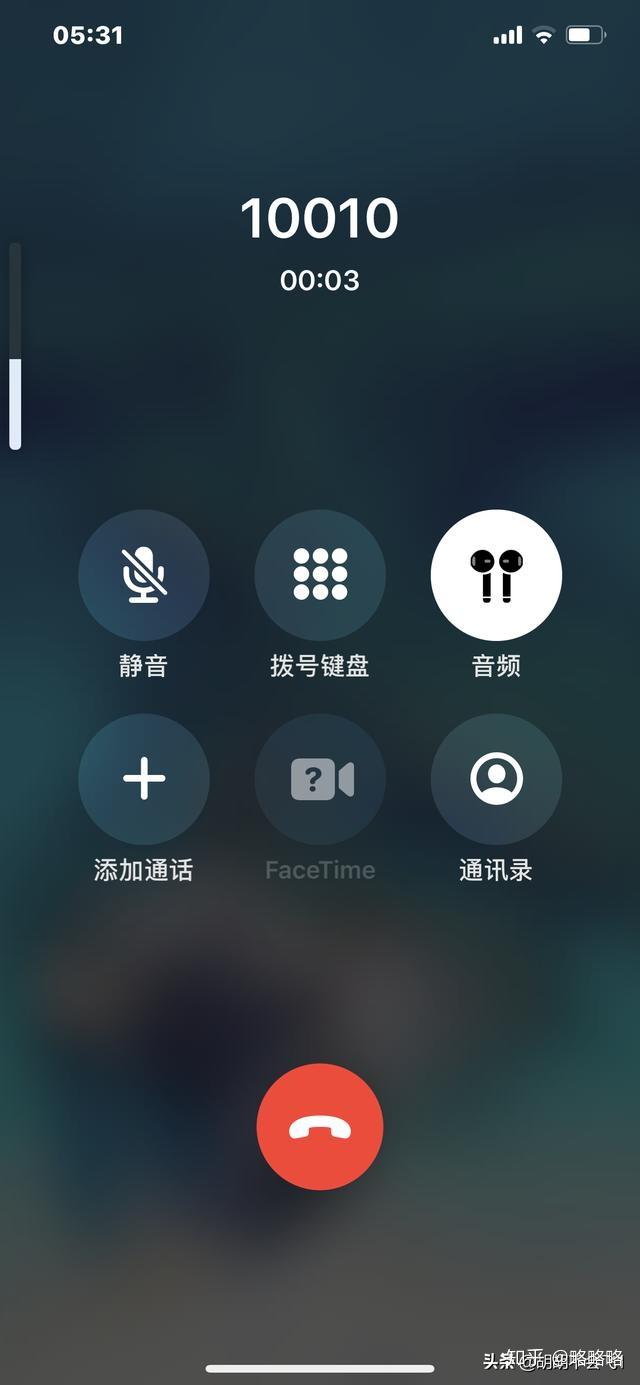Add another call

(144, 779)
